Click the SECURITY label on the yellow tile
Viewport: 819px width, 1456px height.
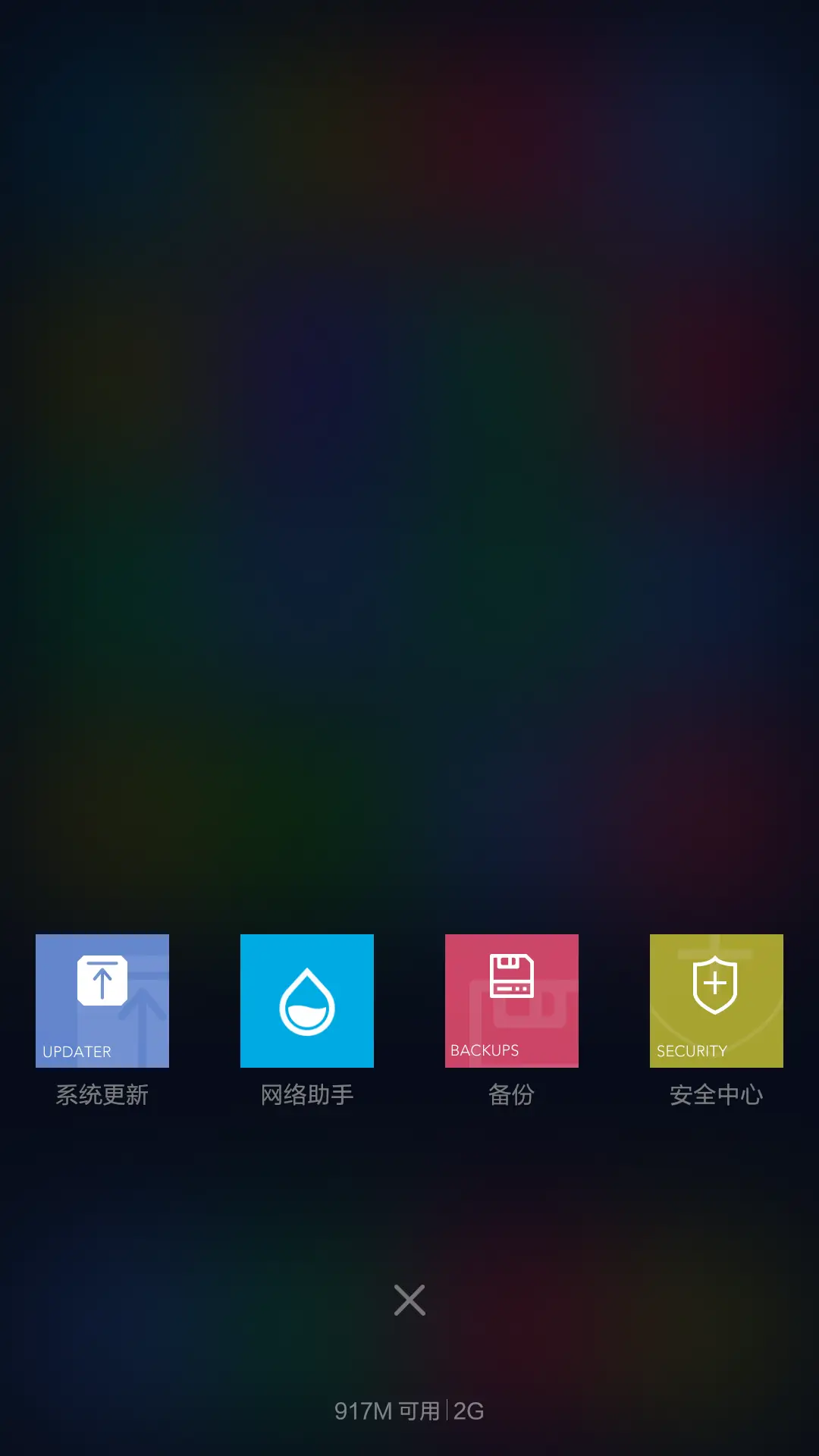(x=692, y=1051)
